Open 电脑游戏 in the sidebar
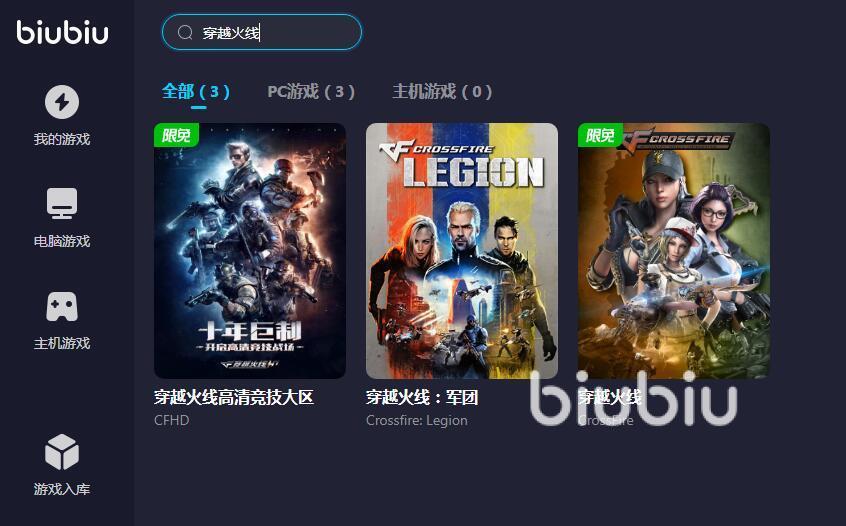The image size is (846, 526). 62,217
